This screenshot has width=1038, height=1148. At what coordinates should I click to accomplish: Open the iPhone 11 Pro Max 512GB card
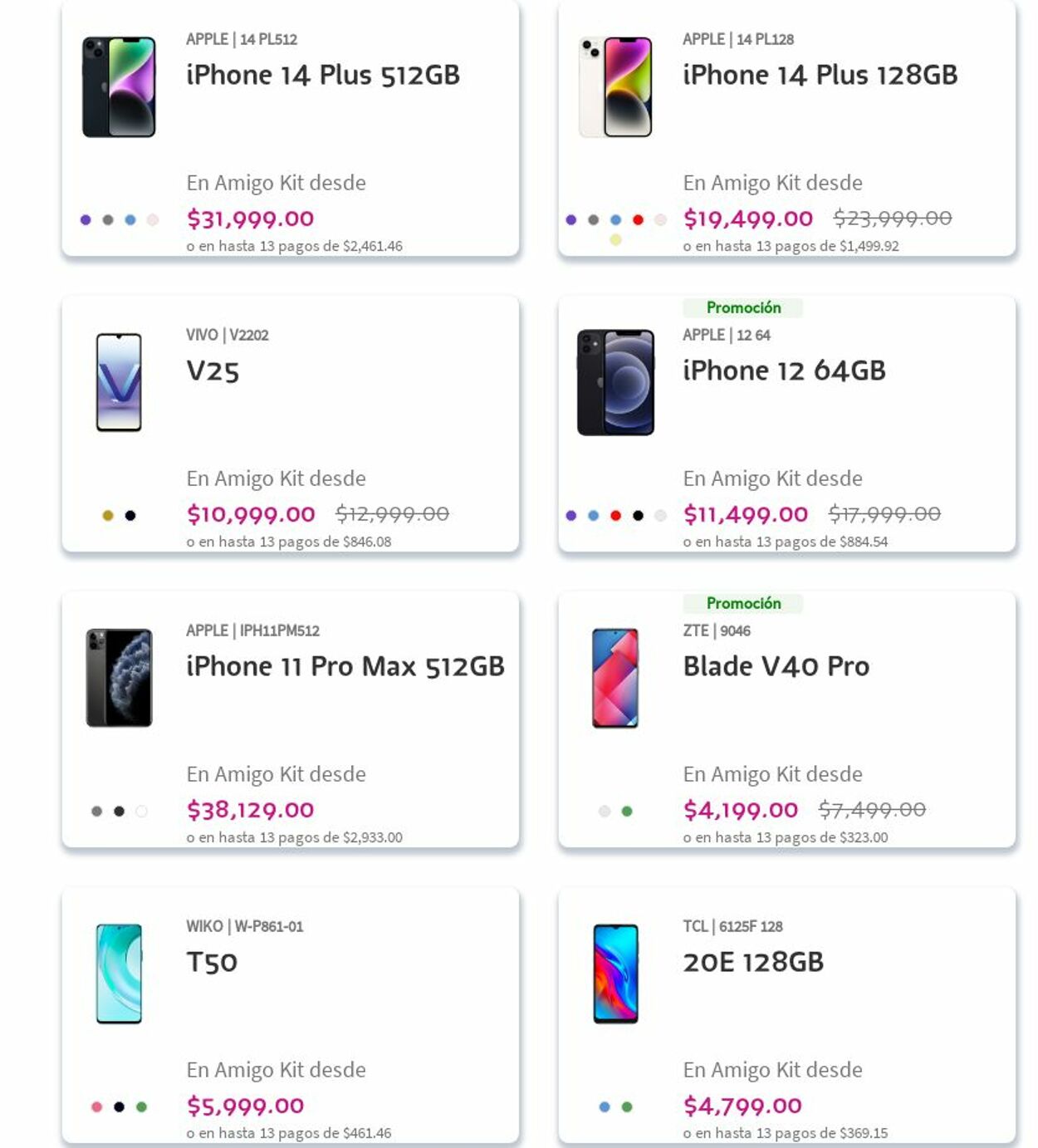tap(345, 667)
